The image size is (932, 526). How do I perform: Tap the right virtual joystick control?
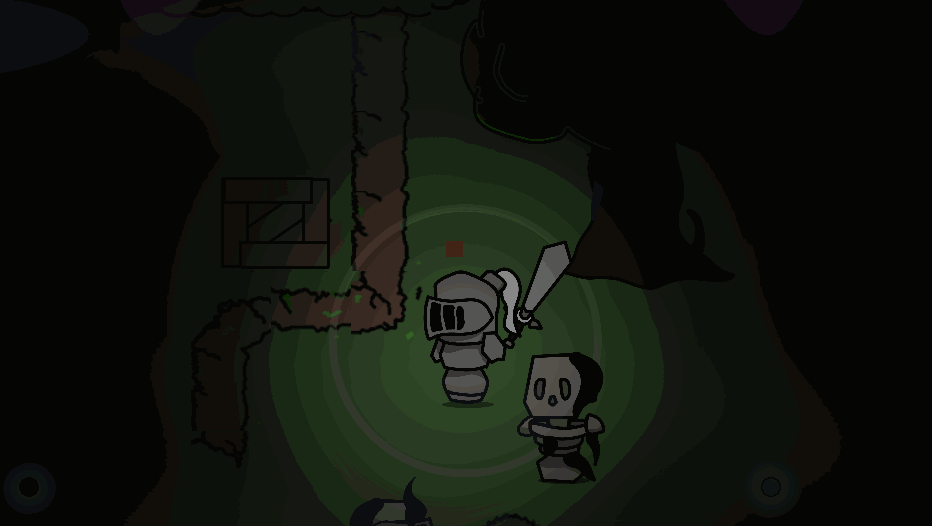[x=771, y=487]
